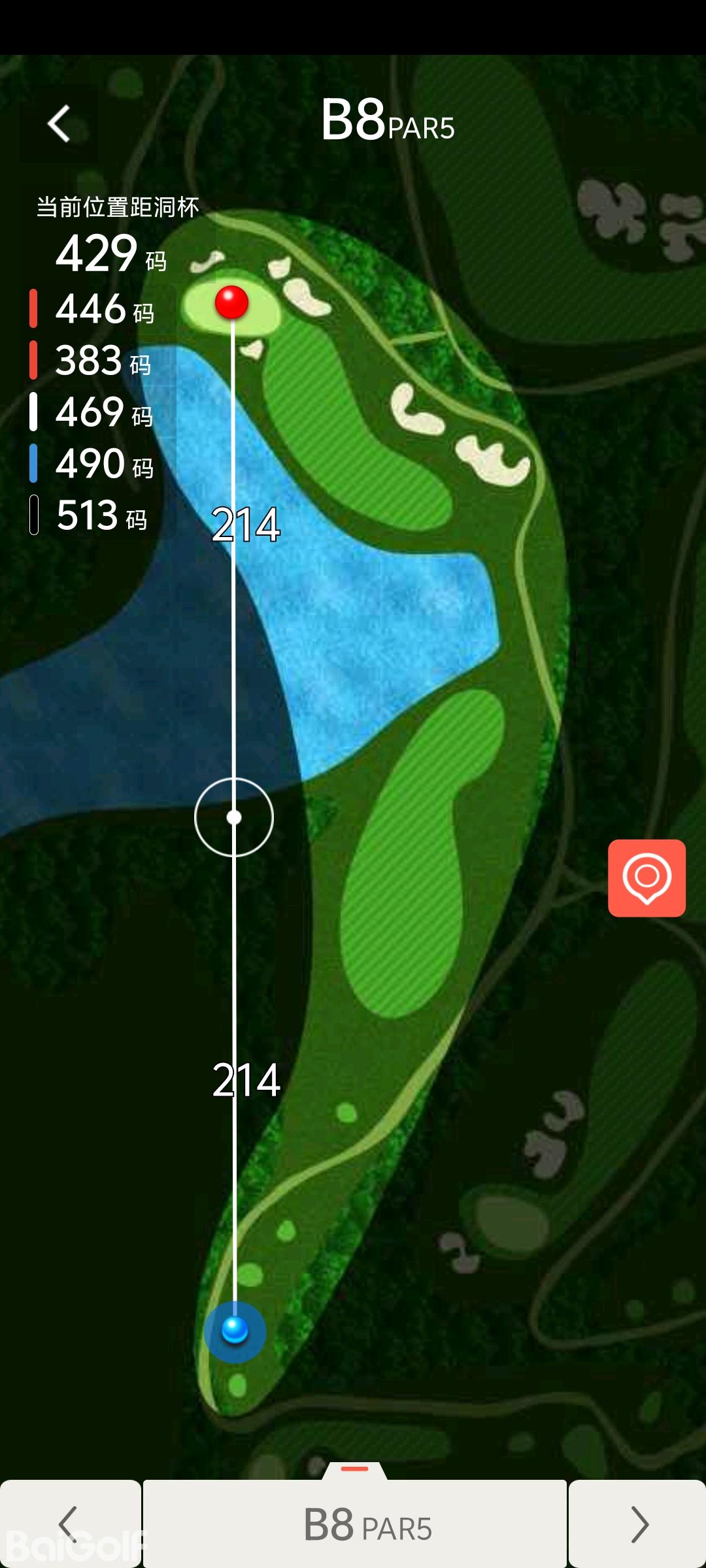The width and height of the screenshot is (706, 1568).
Task: Open the B8 PAR5 hole selector
Action: pyautogui.click(x=355, y=1524)
